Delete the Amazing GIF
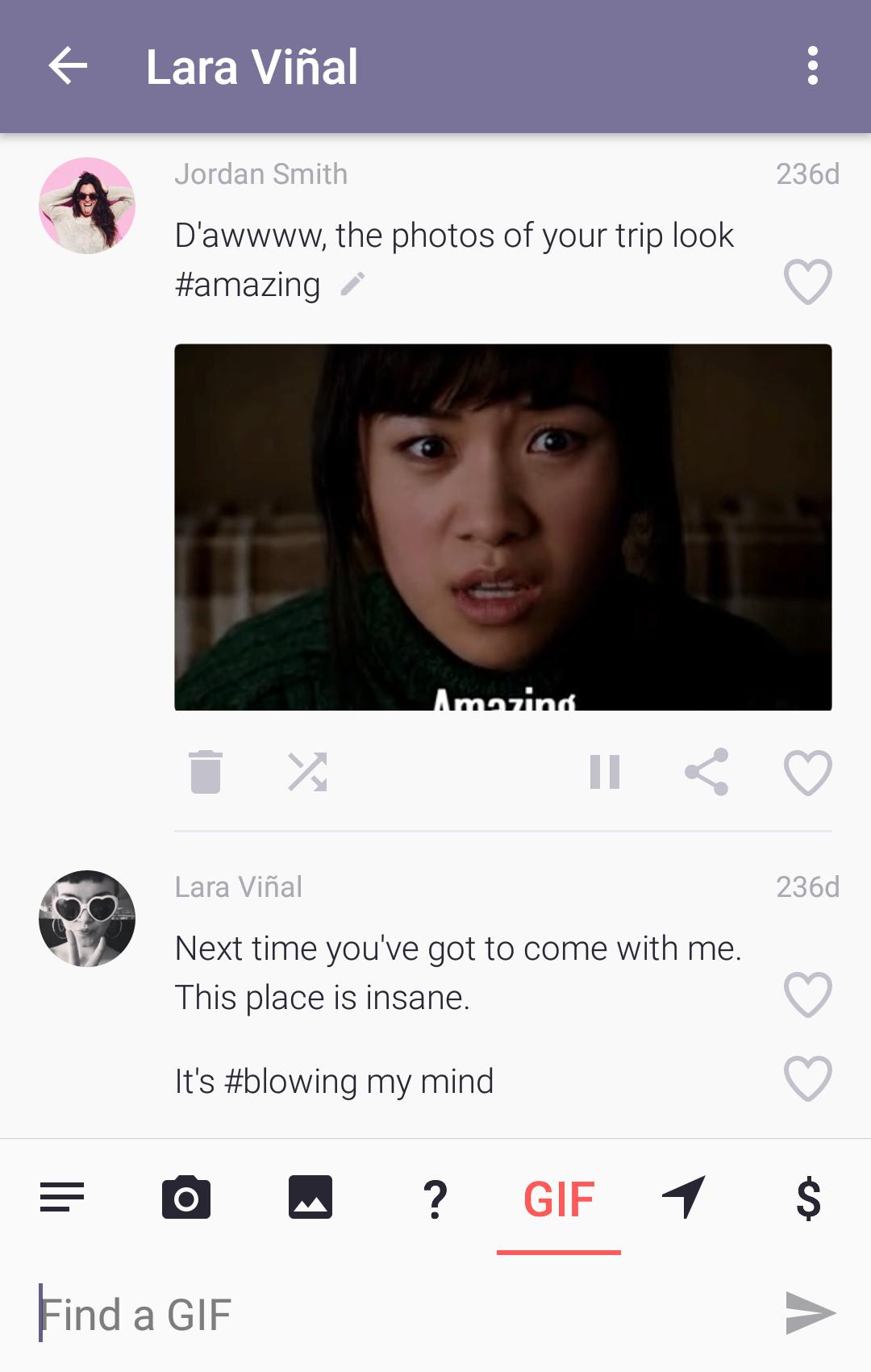Screen dimensions: 871x1372 [x=206, y=772]
